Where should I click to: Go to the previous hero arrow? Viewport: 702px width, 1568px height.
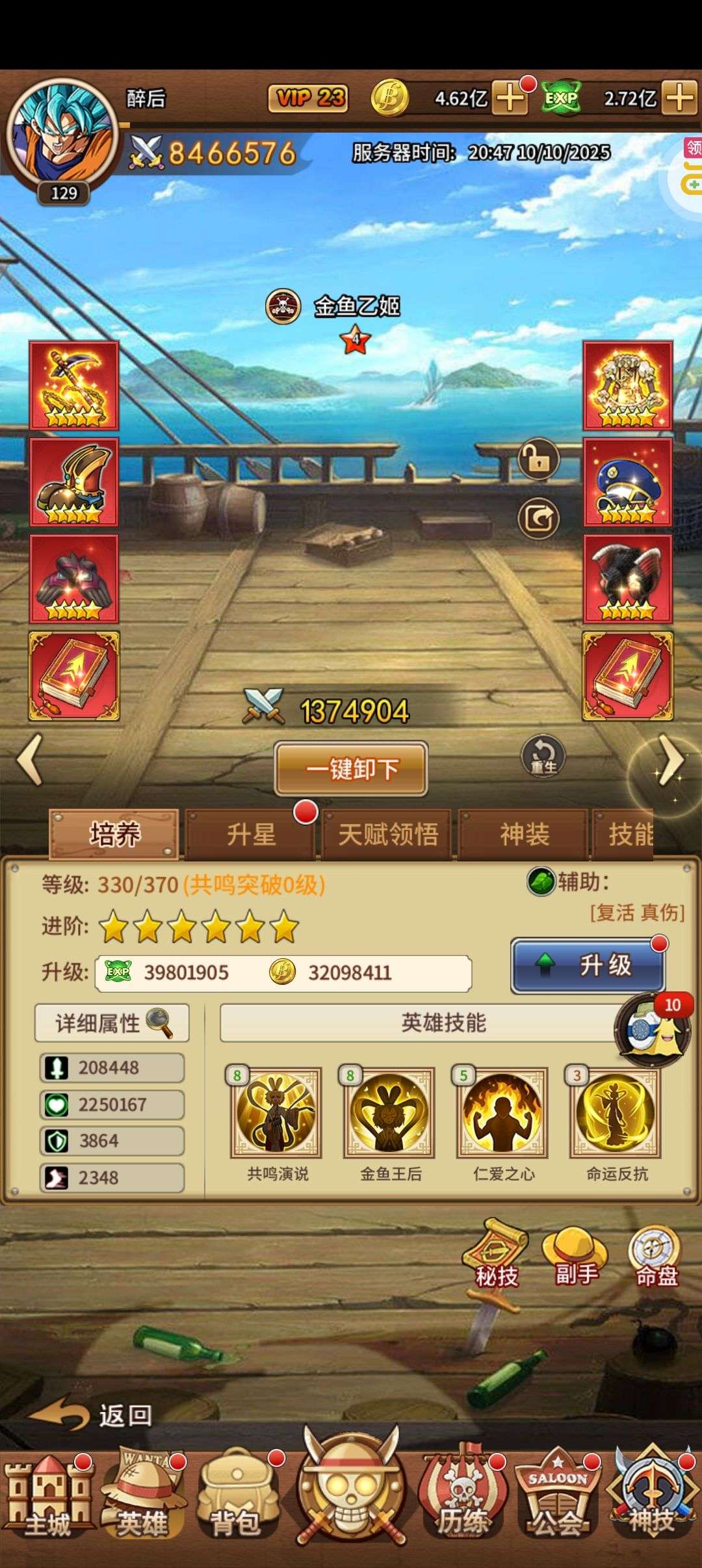30,759
